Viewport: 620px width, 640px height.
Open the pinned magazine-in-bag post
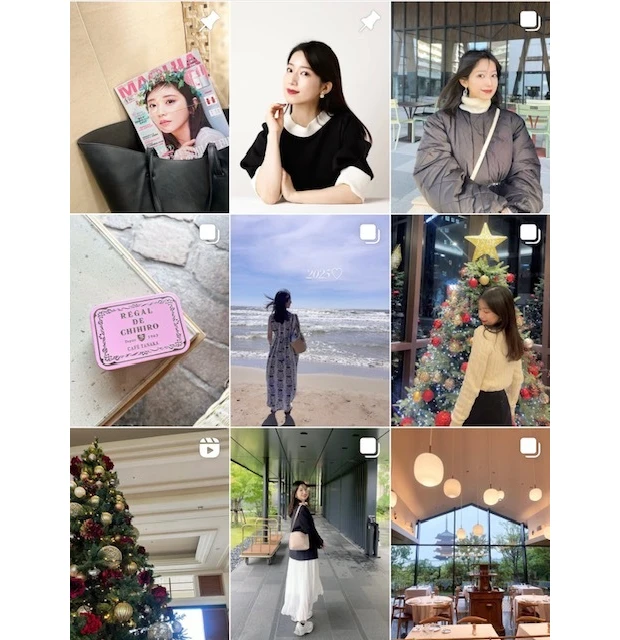[149, 107]
